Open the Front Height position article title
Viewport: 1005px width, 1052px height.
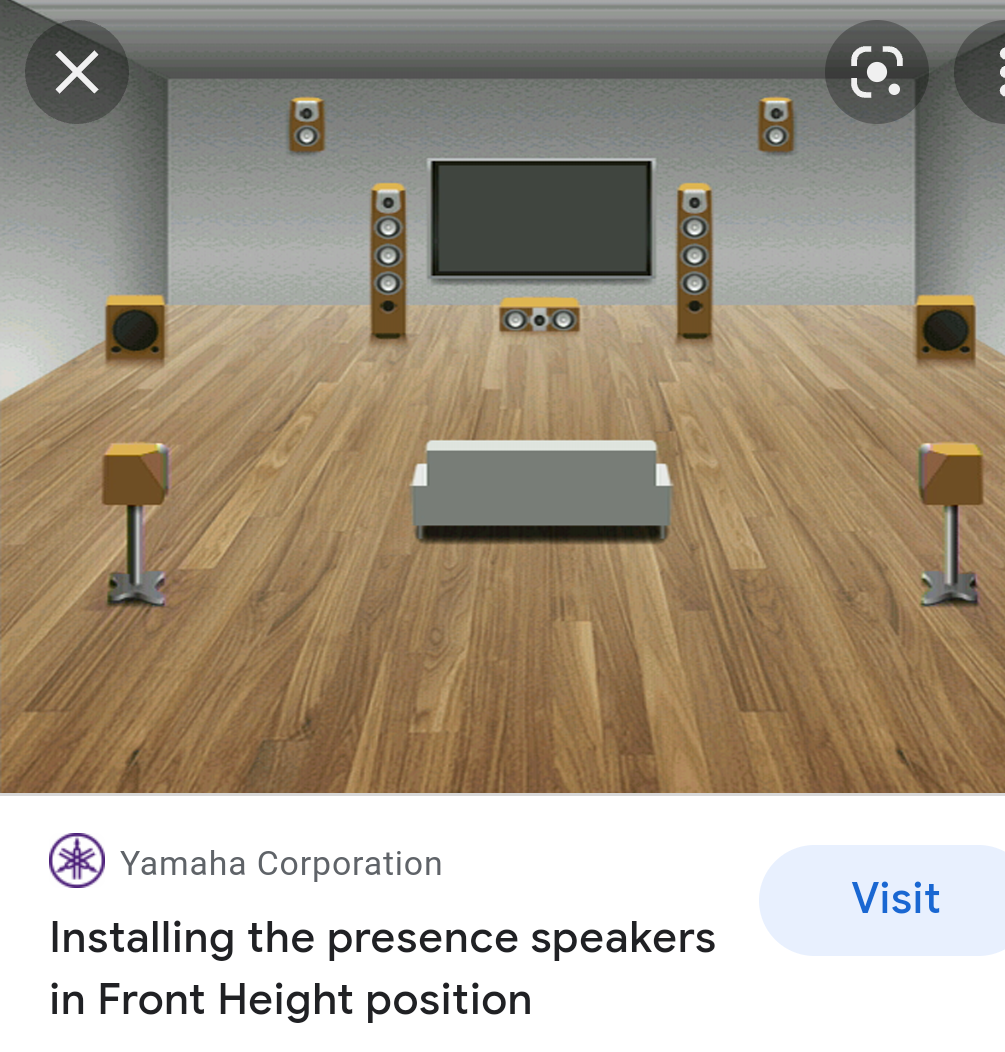[382, 968]
